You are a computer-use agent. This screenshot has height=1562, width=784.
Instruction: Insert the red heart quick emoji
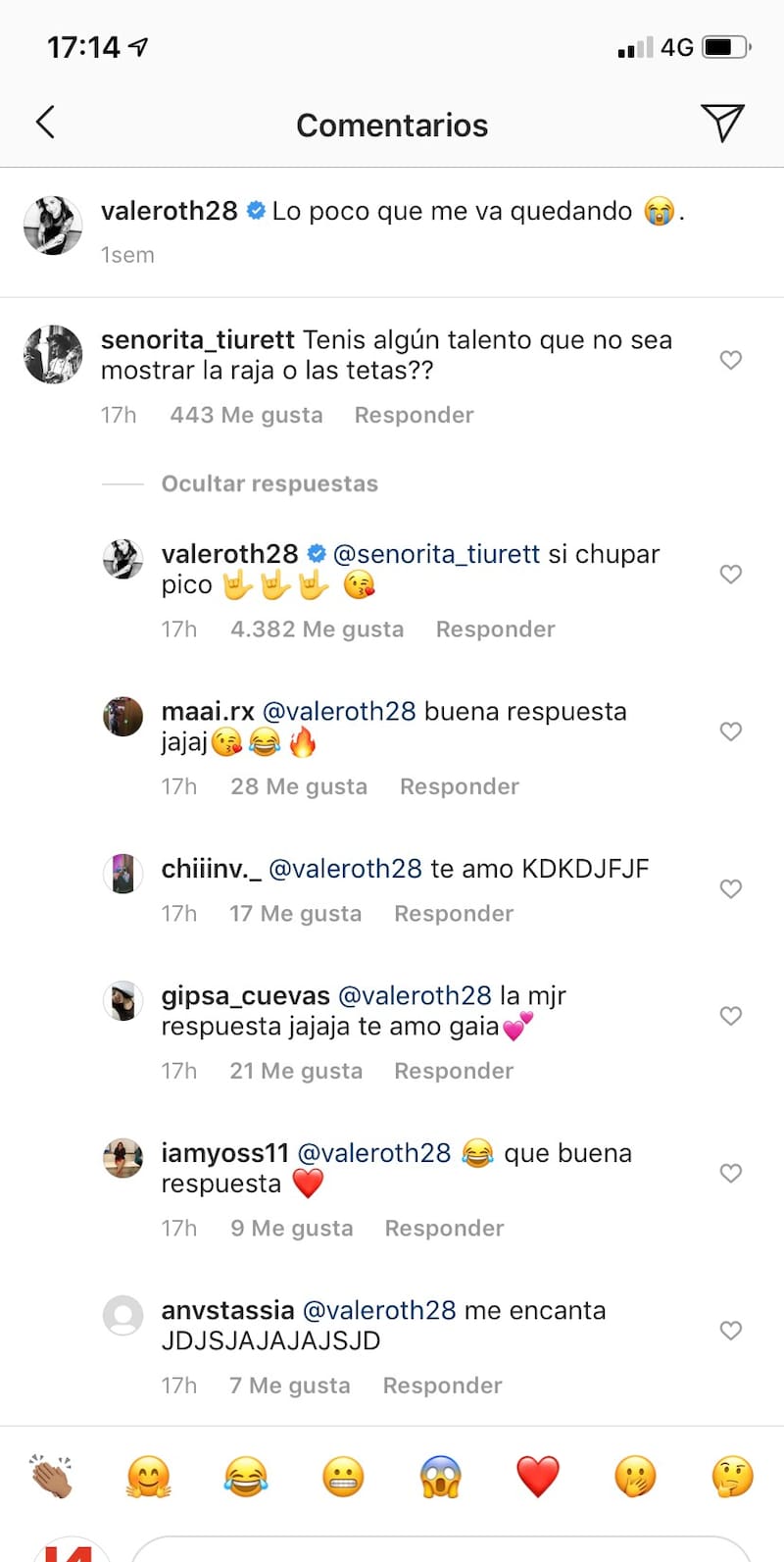pos(538,1477)
